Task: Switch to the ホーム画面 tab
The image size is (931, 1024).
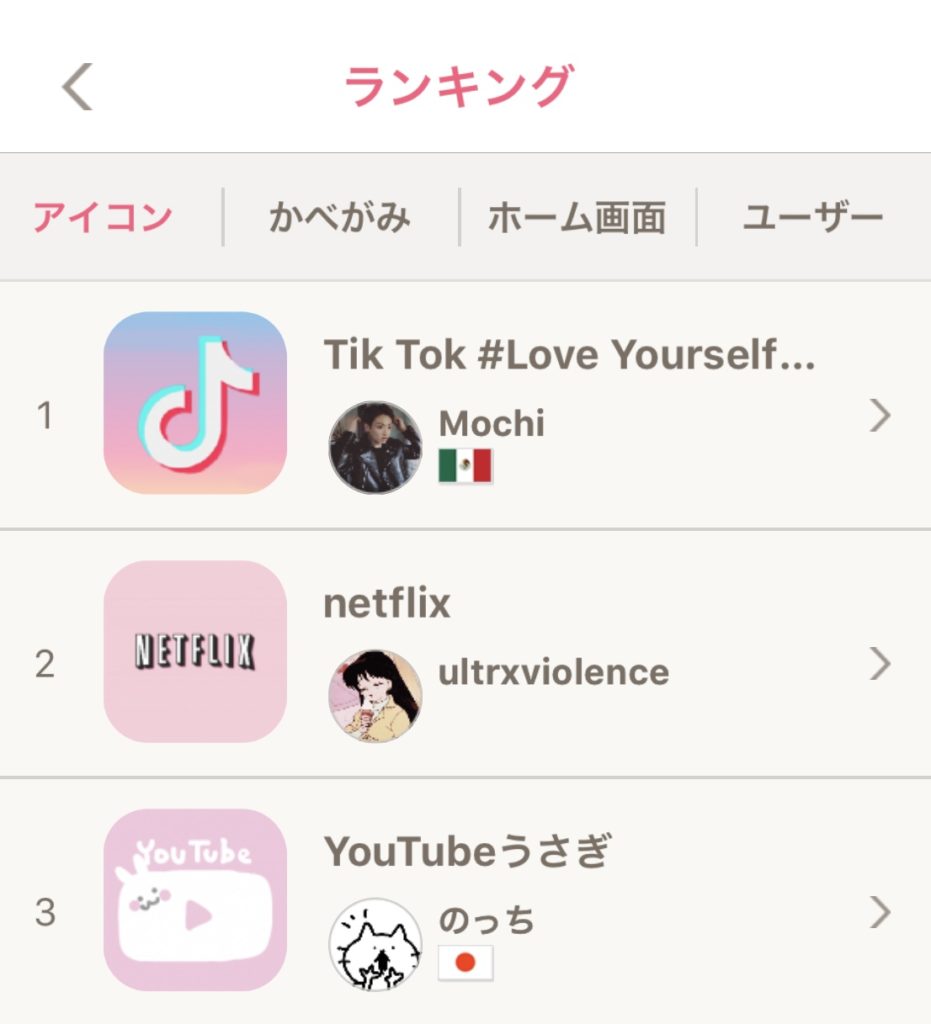Action: [577, 217]
